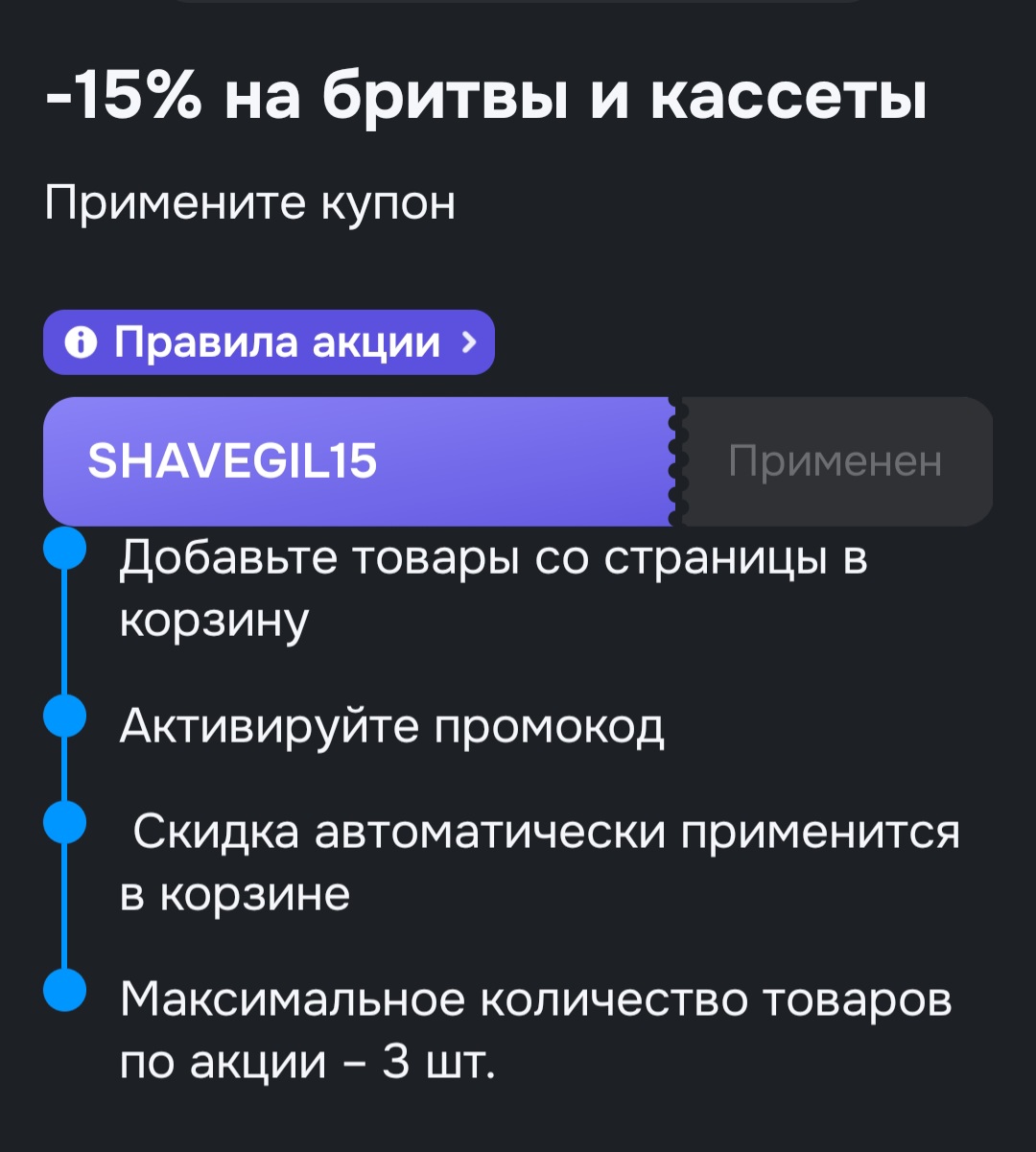Tap the Примените купон subtitle text
1036x1152 pixels.
click(249, 202)
